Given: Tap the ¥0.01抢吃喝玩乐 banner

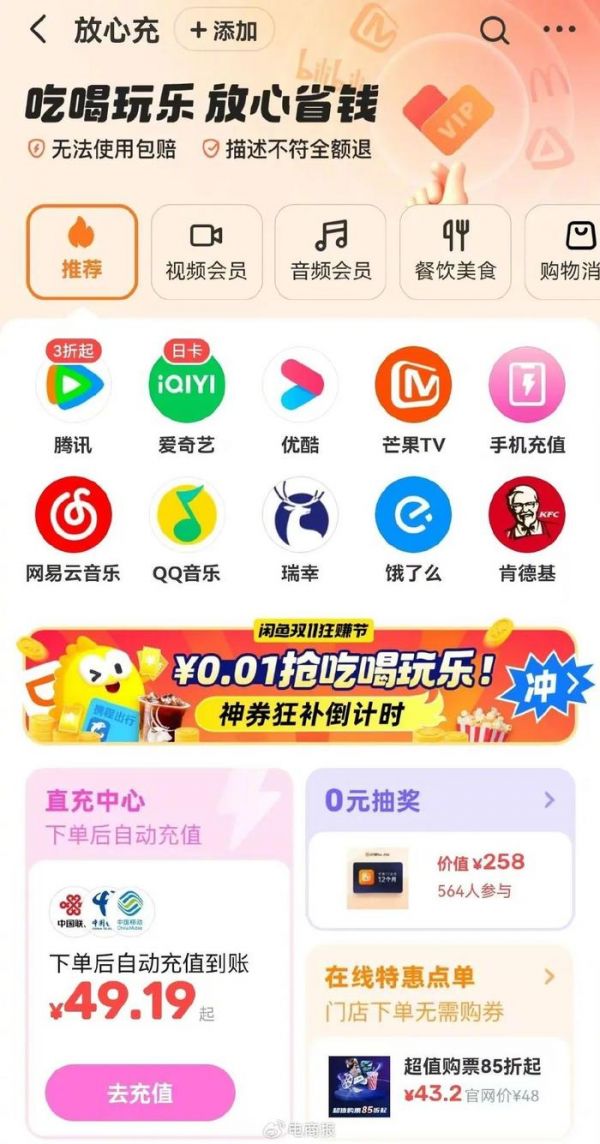Looking at the screenshot, I should [300, 685].
